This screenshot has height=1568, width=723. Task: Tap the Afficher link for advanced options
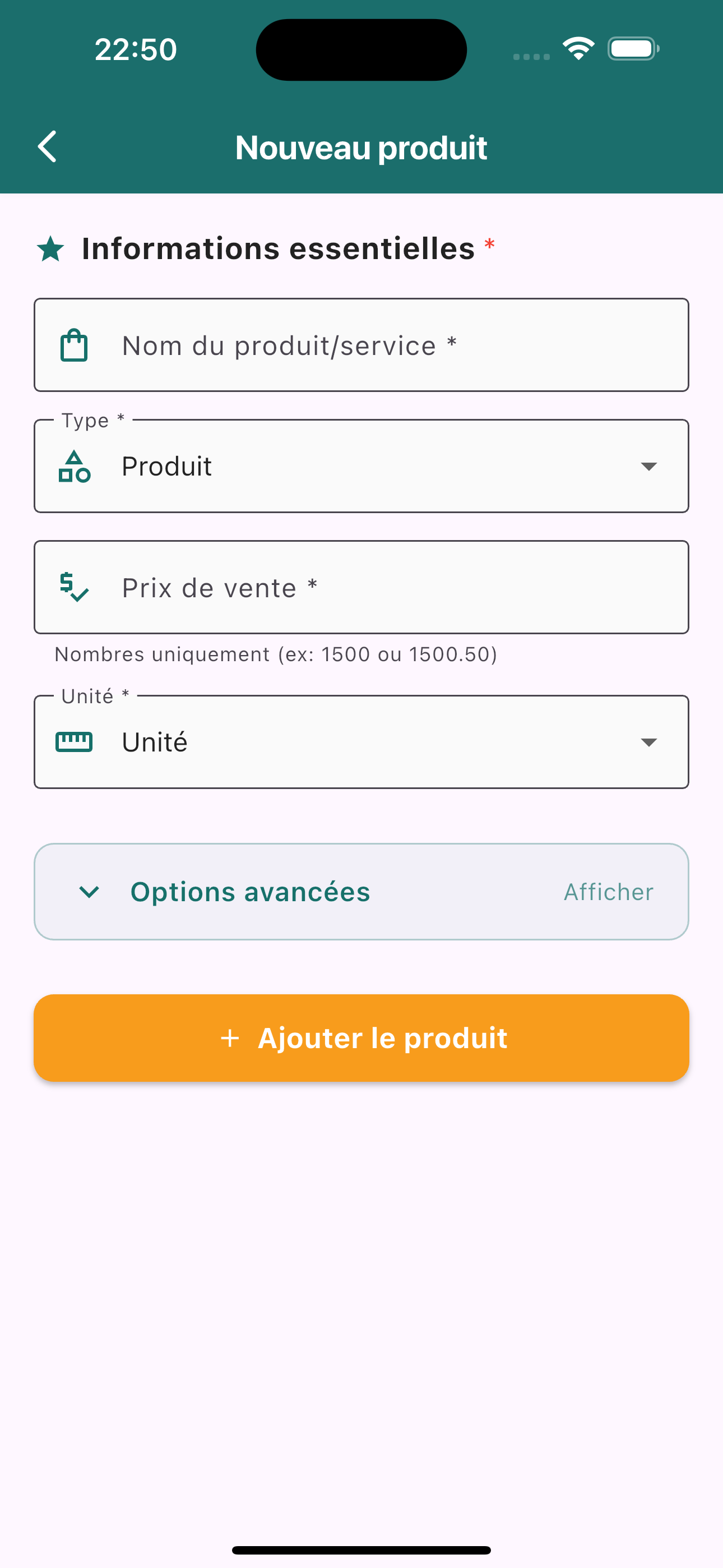tap(608, 892)
